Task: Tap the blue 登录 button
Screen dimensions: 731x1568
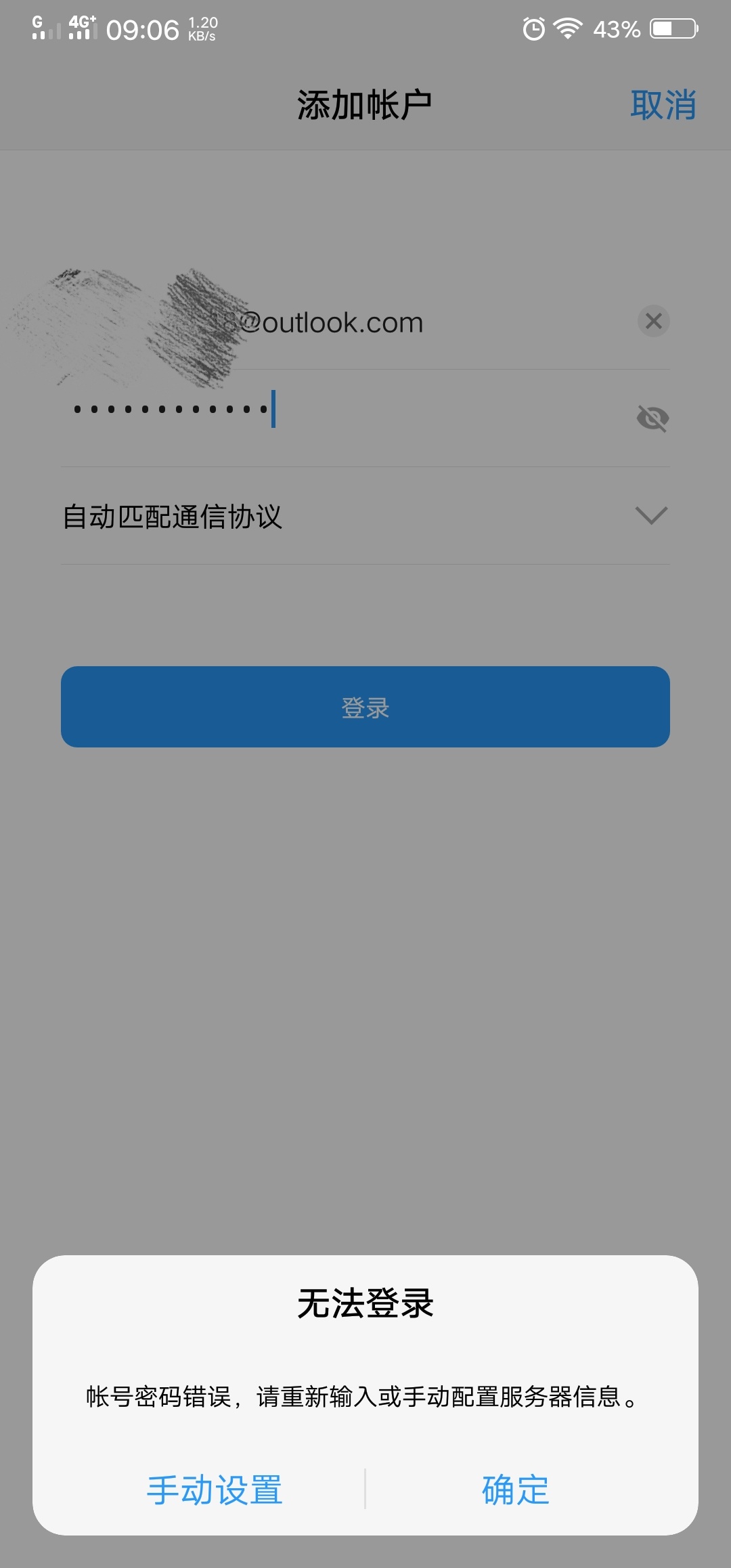Action: pos(365,707)
